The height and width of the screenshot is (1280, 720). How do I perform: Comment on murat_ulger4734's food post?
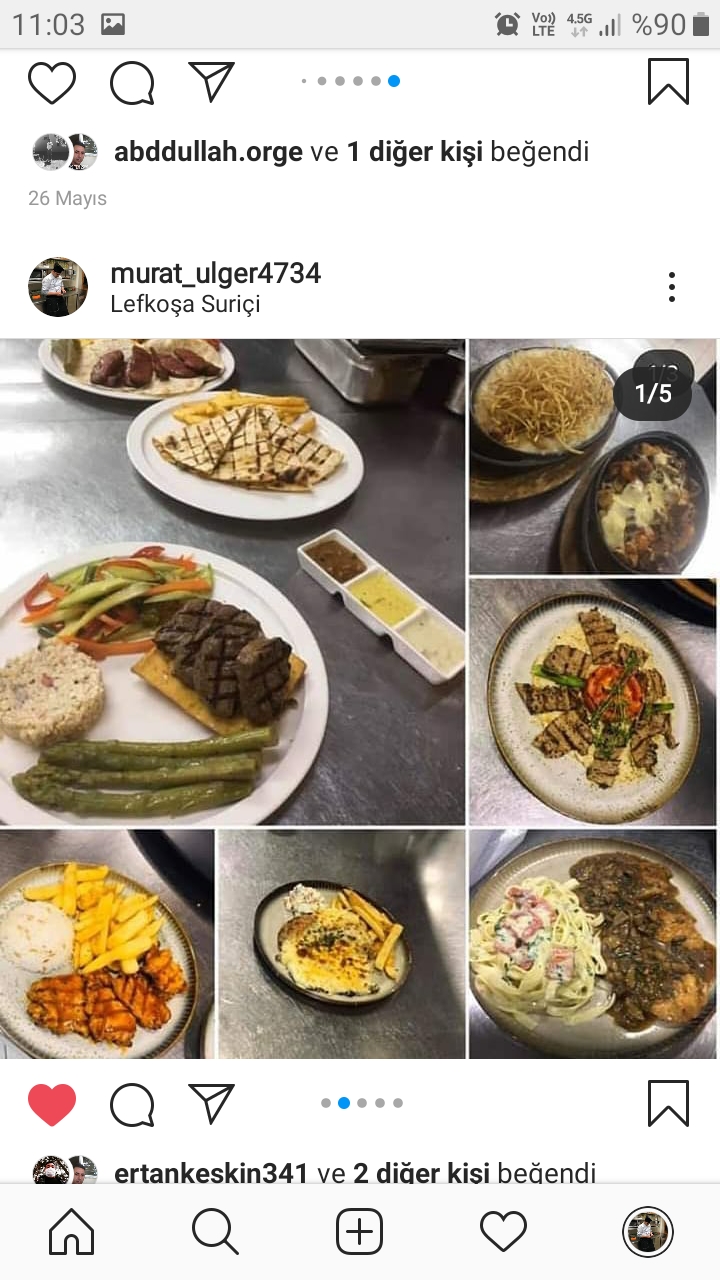tap(132, 1105)
